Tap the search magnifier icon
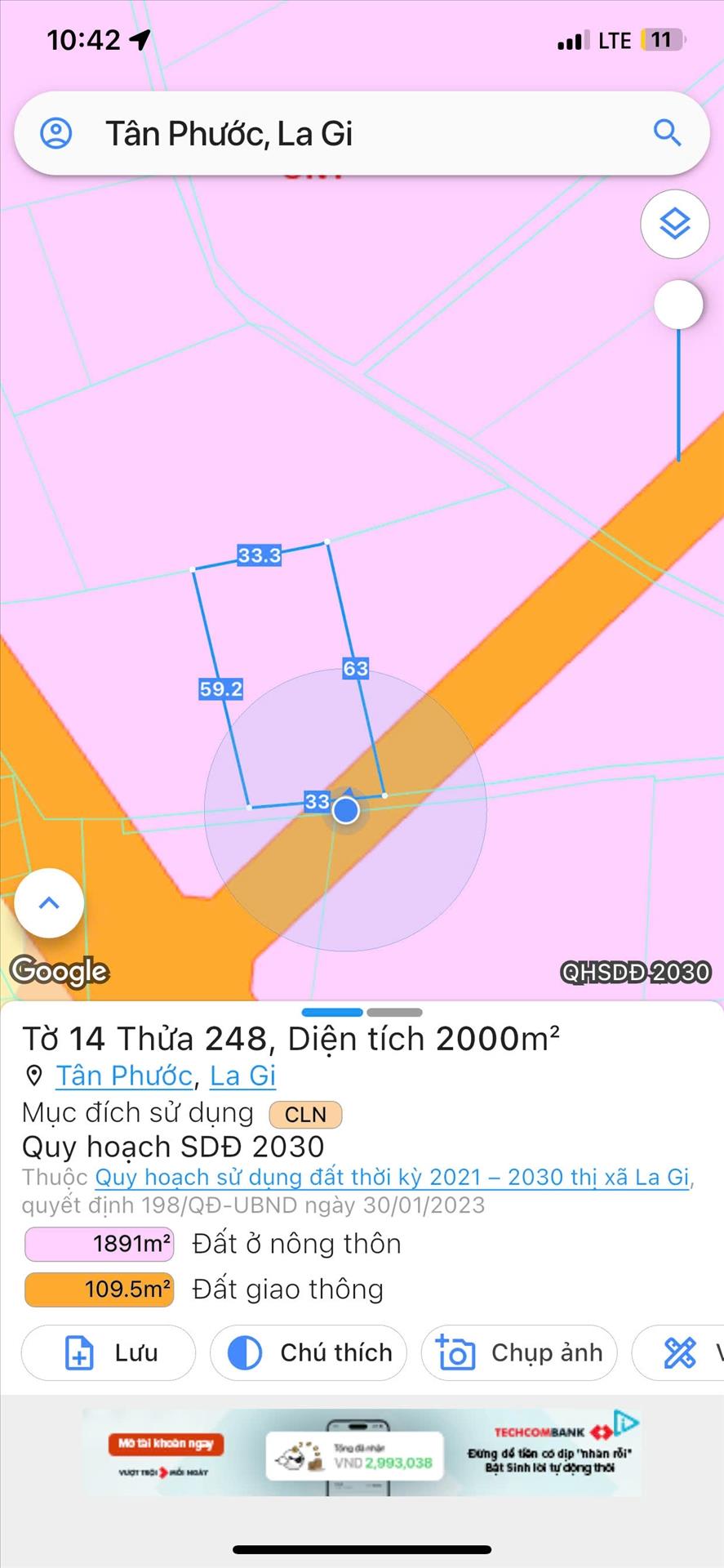This screenshot has height=1568, width=724. pos(667,132)
